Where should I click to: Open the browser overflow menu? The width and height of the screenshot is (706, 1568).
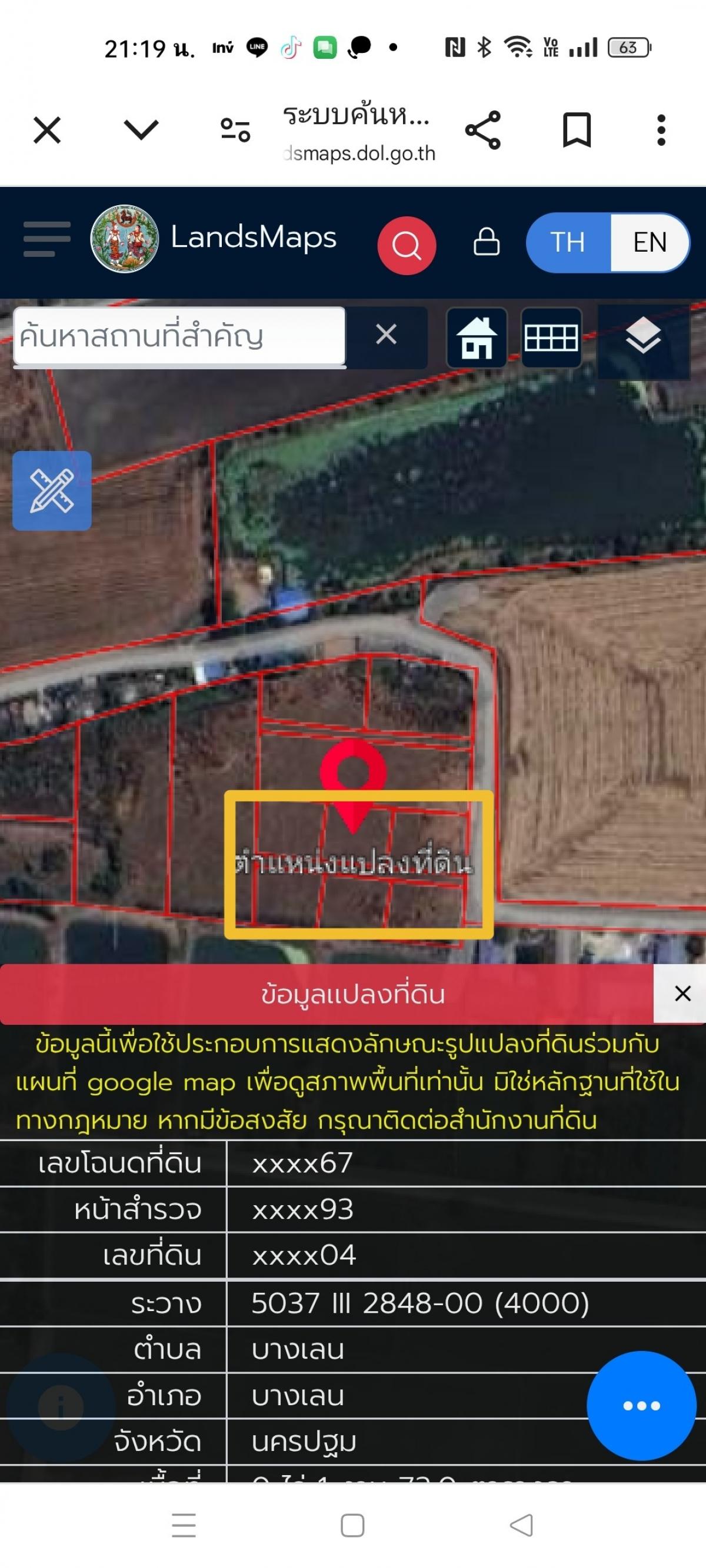[661, 130]
